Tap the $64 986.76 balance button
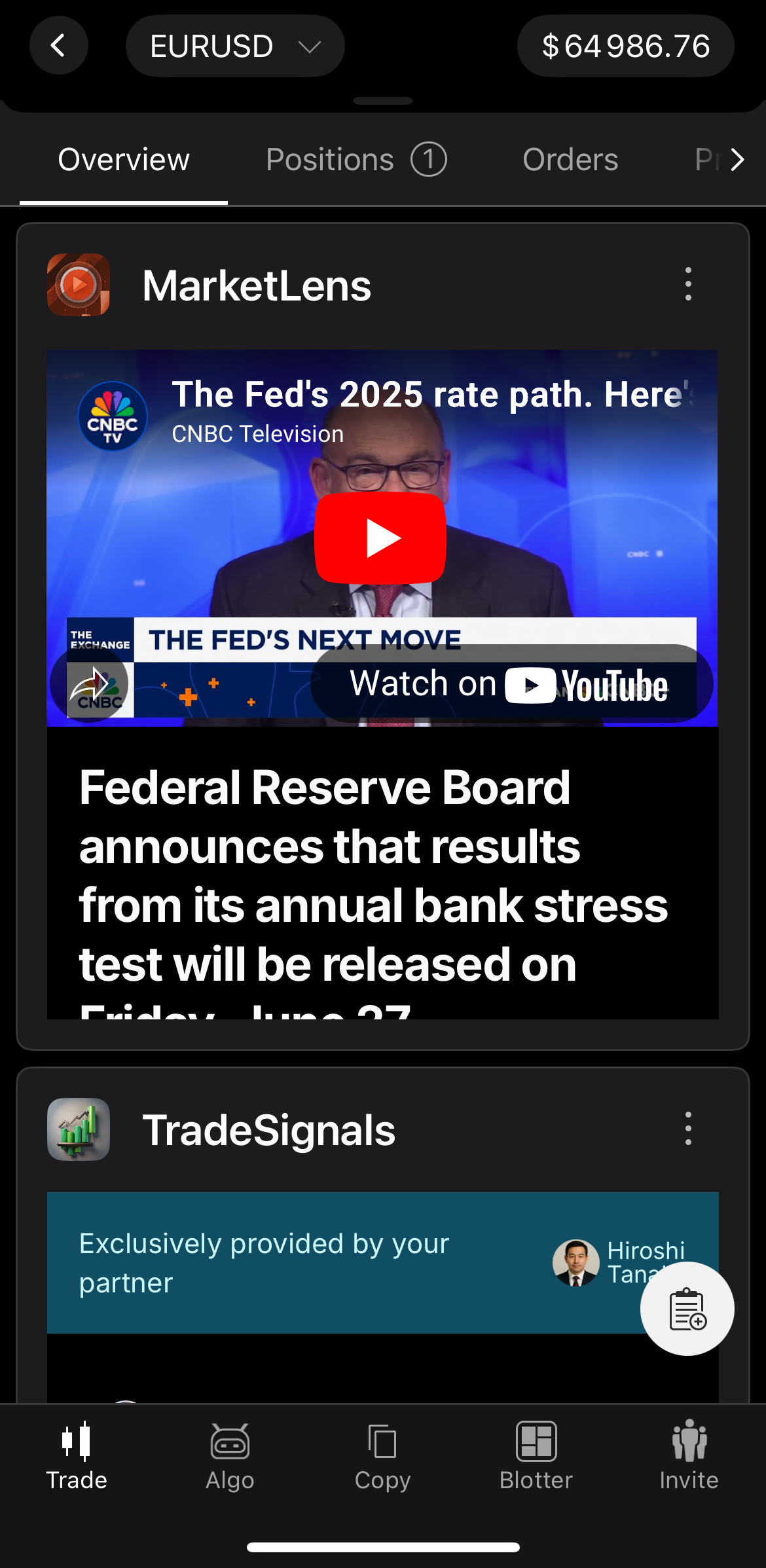The width and height of the screenshot is (766, 1568). click(625, 46)
